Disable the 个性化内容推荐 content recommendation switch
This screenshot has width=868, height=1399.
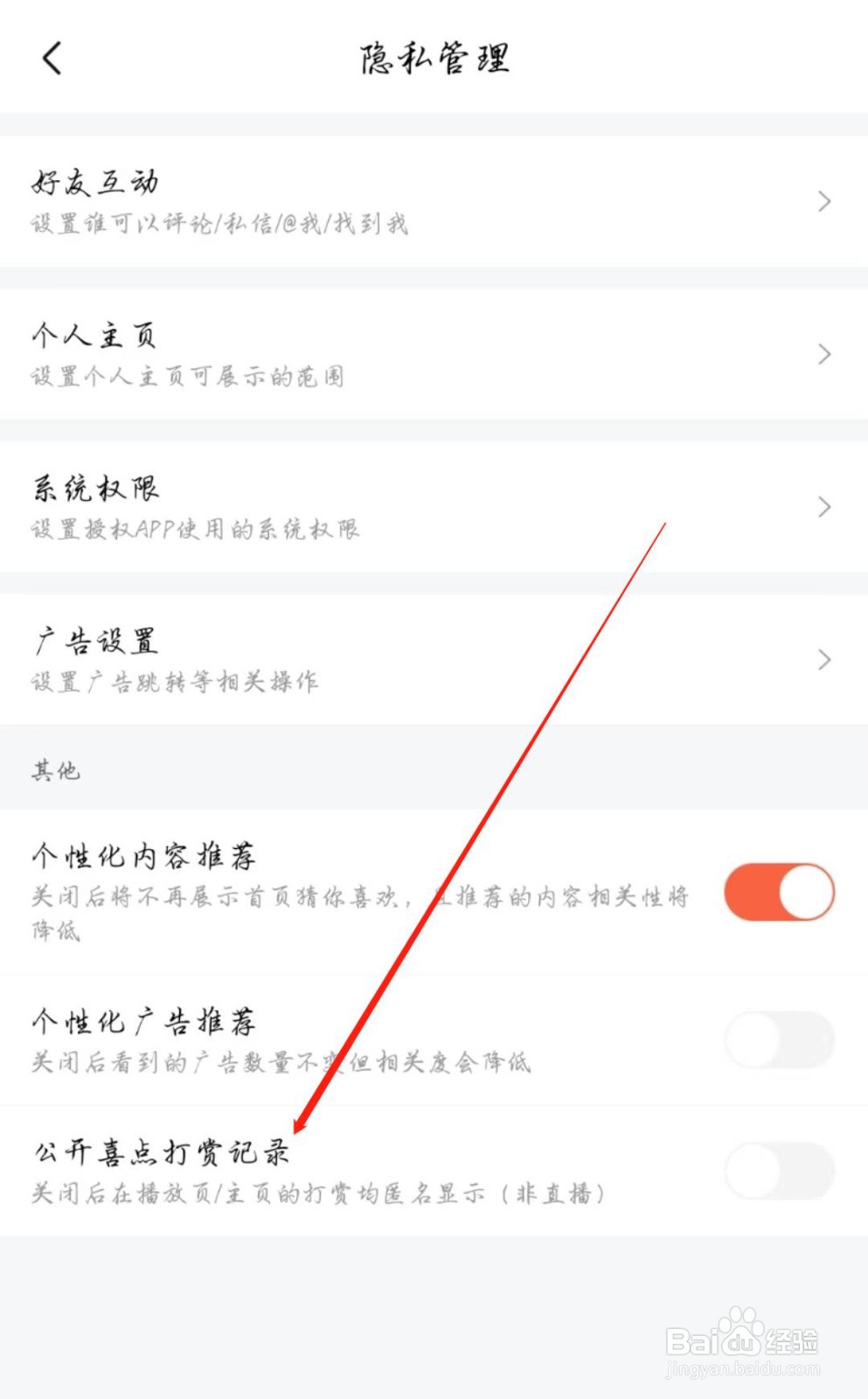(779, 892)
